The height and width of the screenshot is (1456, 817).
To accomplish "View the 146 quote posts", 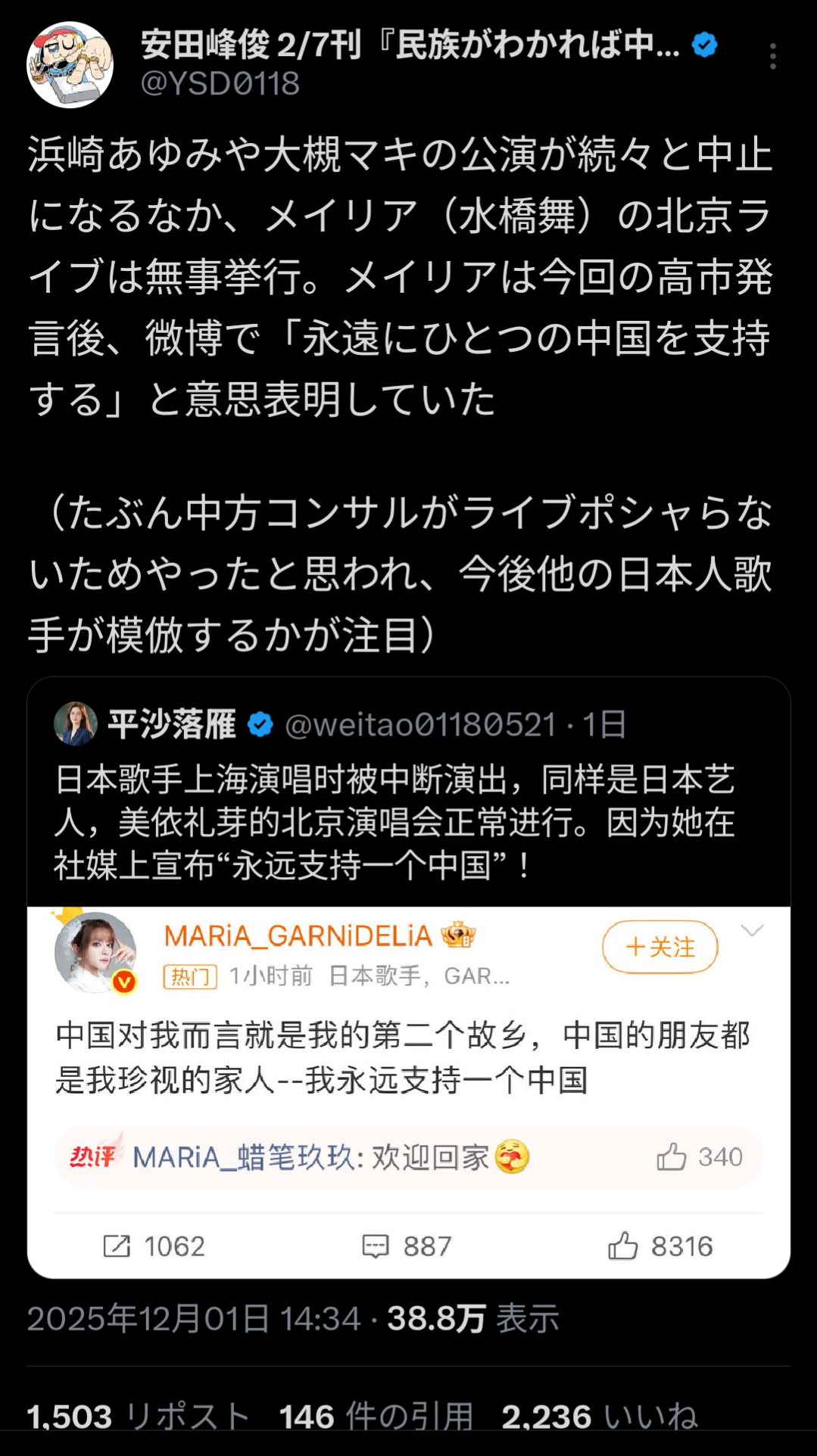I will click(376, 1415).
